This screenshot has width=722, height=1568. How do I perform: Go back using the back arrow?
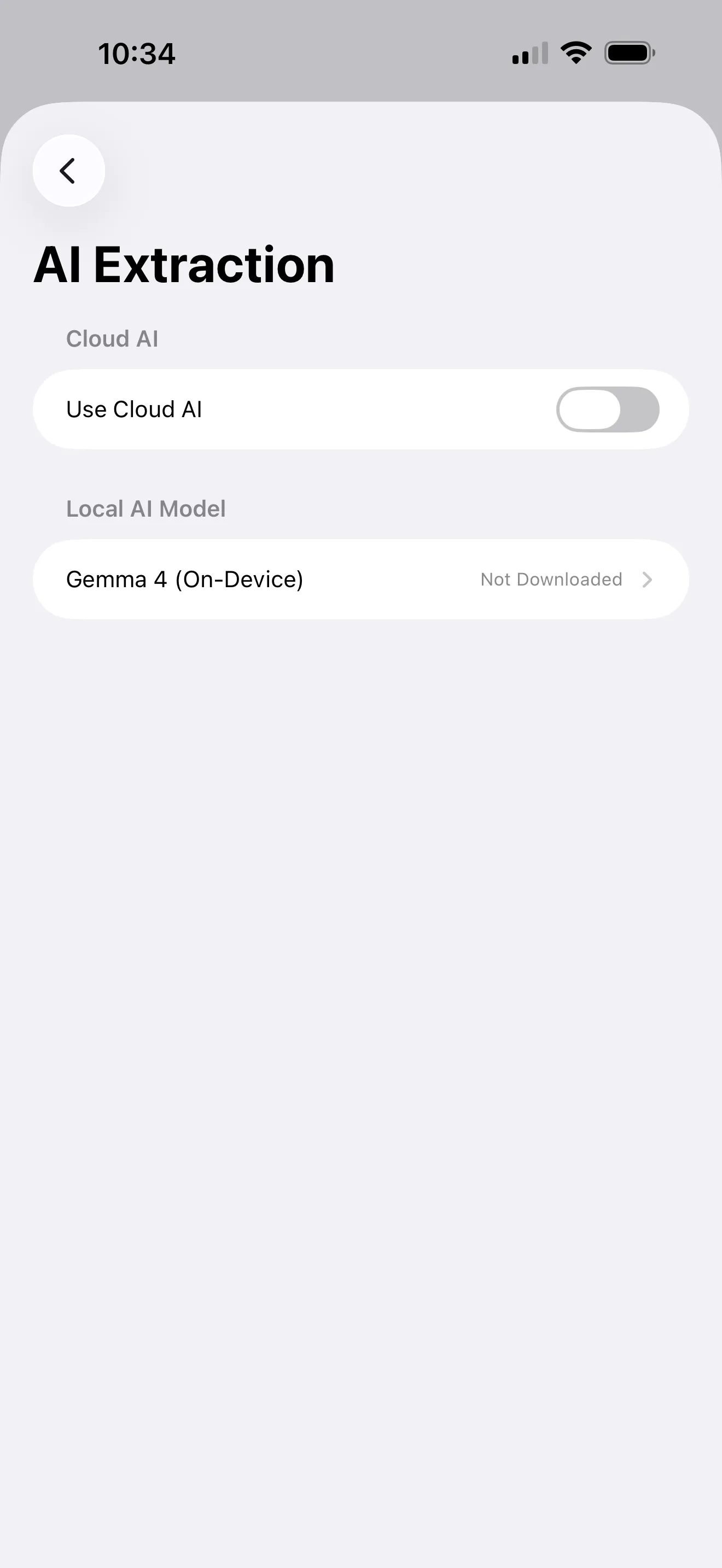(x=68, y=171)
